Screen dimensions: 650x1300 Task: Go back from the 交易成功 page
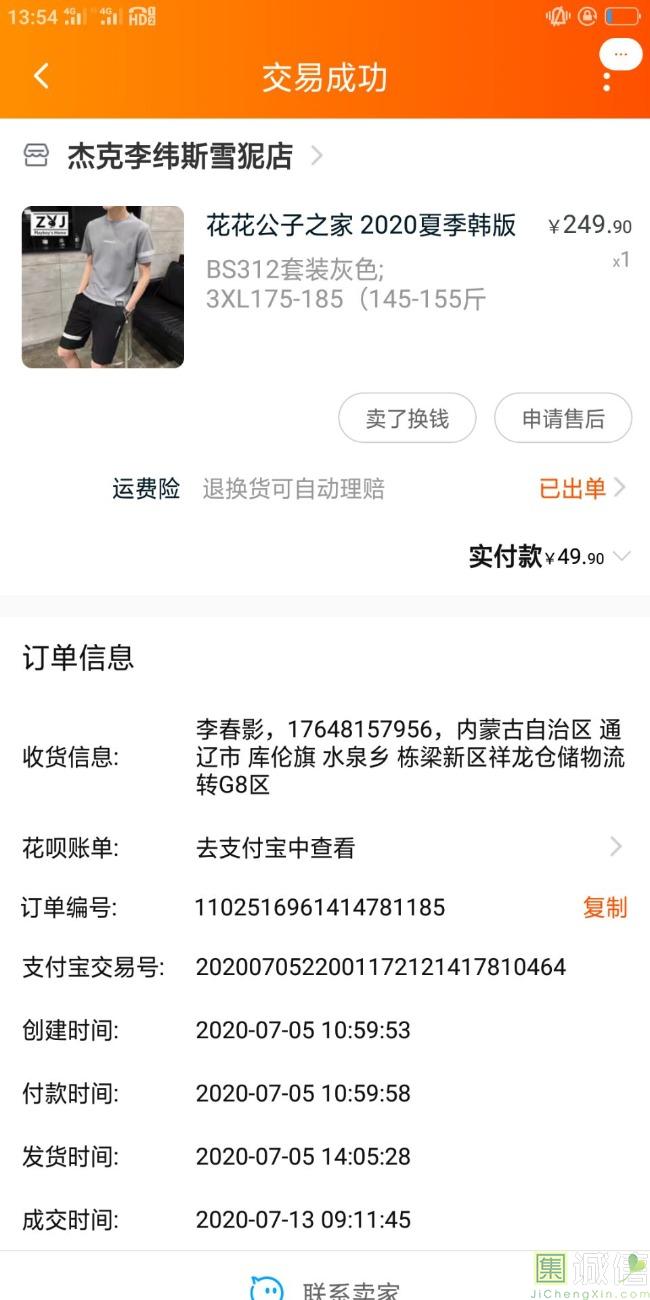tap(41, 77)
